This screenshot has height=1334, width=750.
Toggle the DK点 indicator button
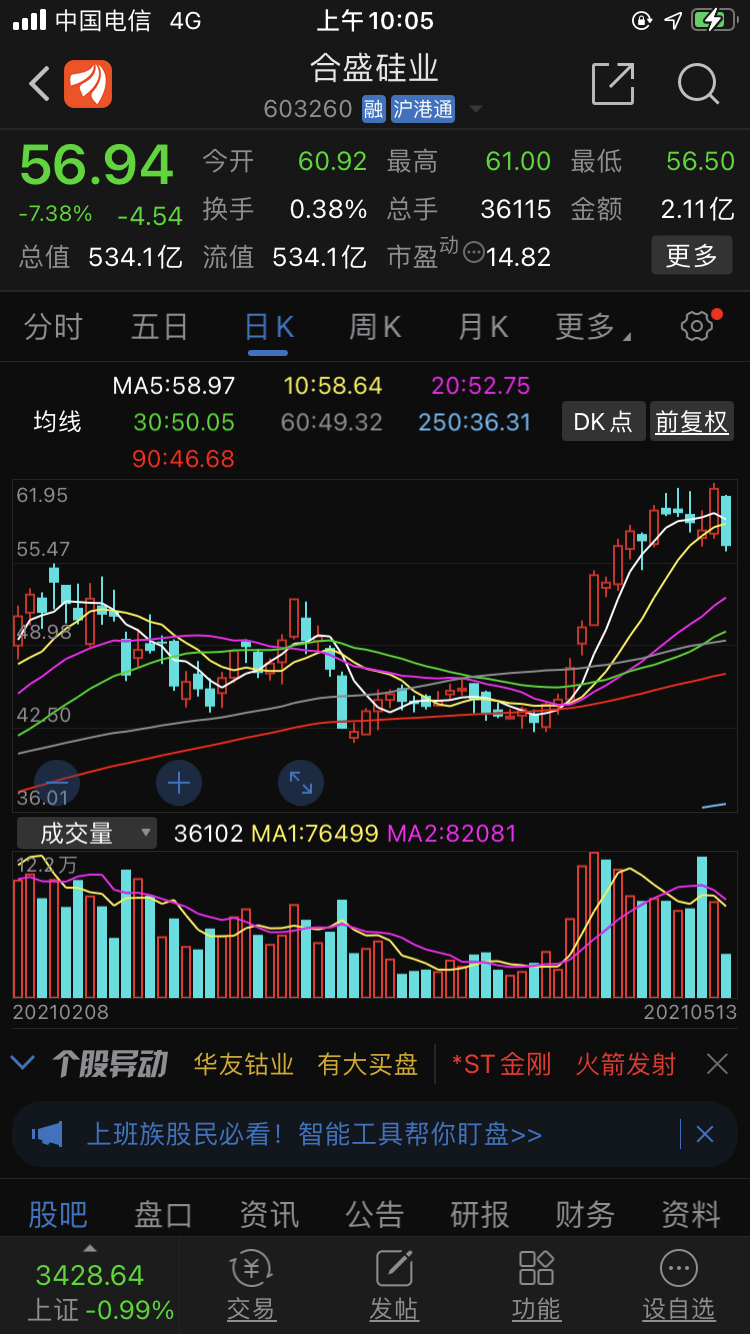[x=603, y=422]
